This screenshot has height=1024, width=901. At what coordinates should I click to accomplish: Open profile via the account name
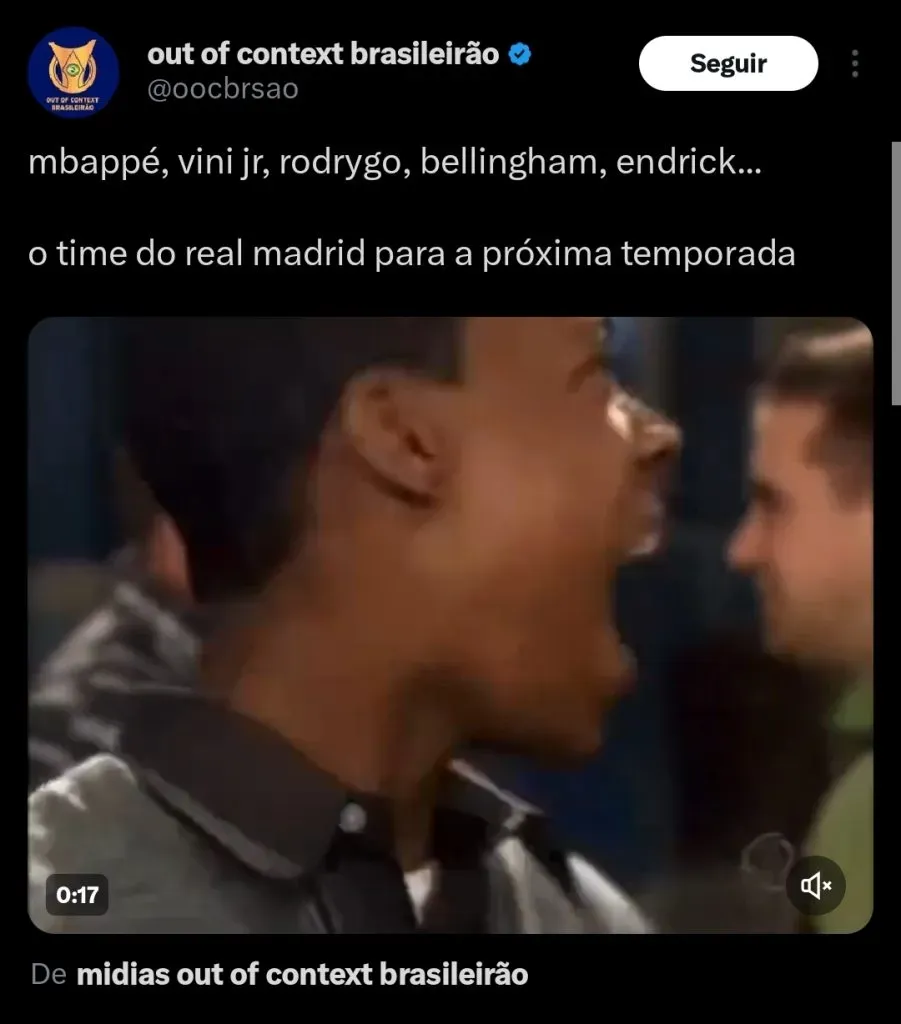(323, 54)
